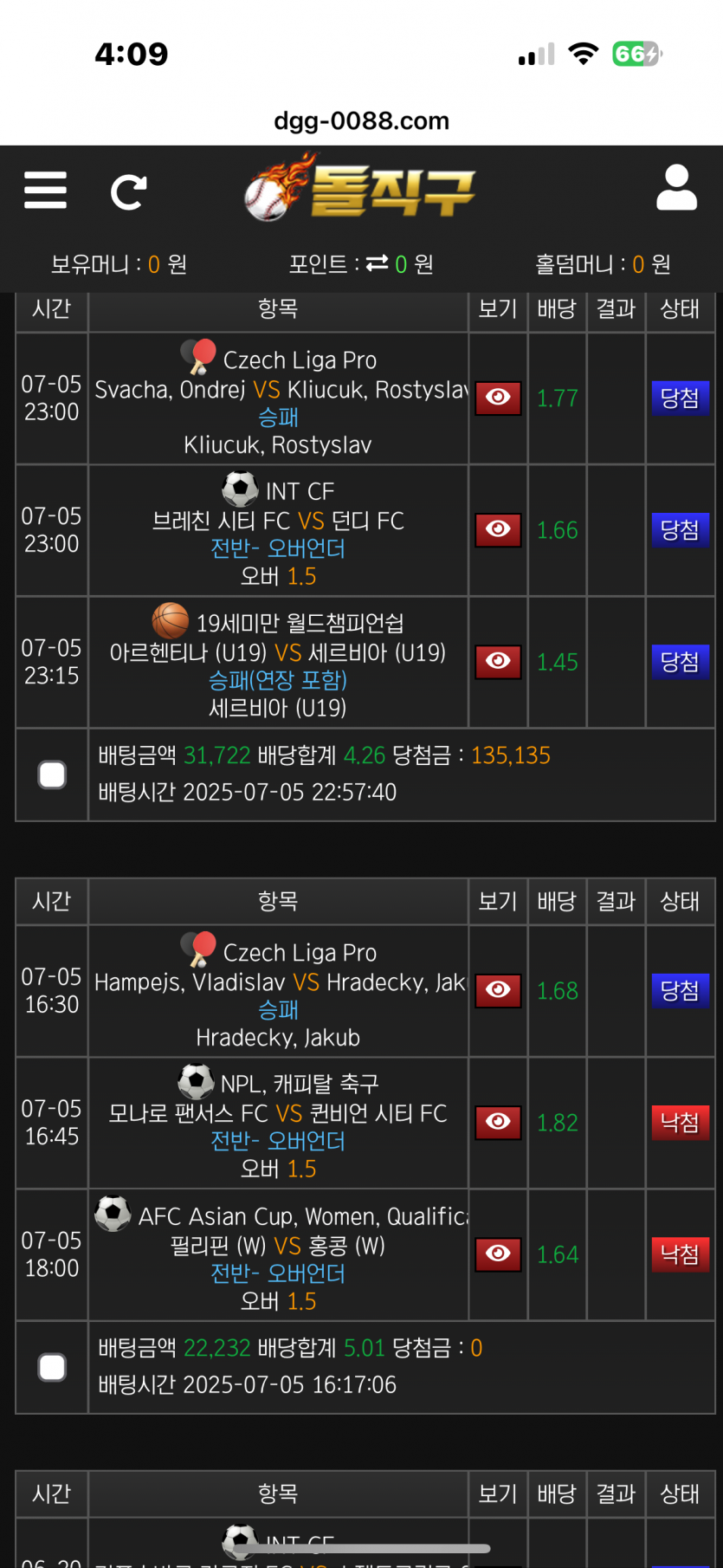This screenshot has height=1568, width=723.
Task: View details for Svacha vs Kliucuk match
Action: (498, 398)
